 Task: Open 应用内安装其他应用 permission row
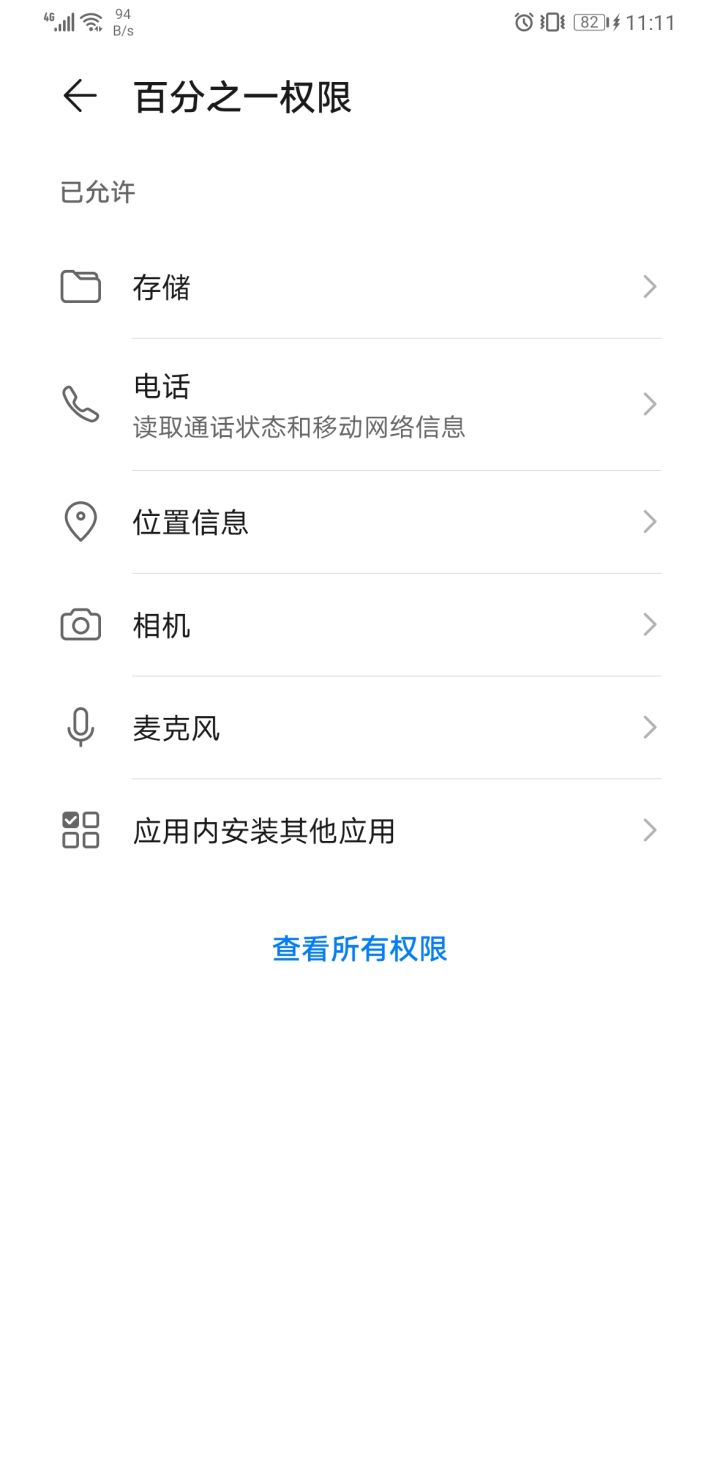(360, 831)
